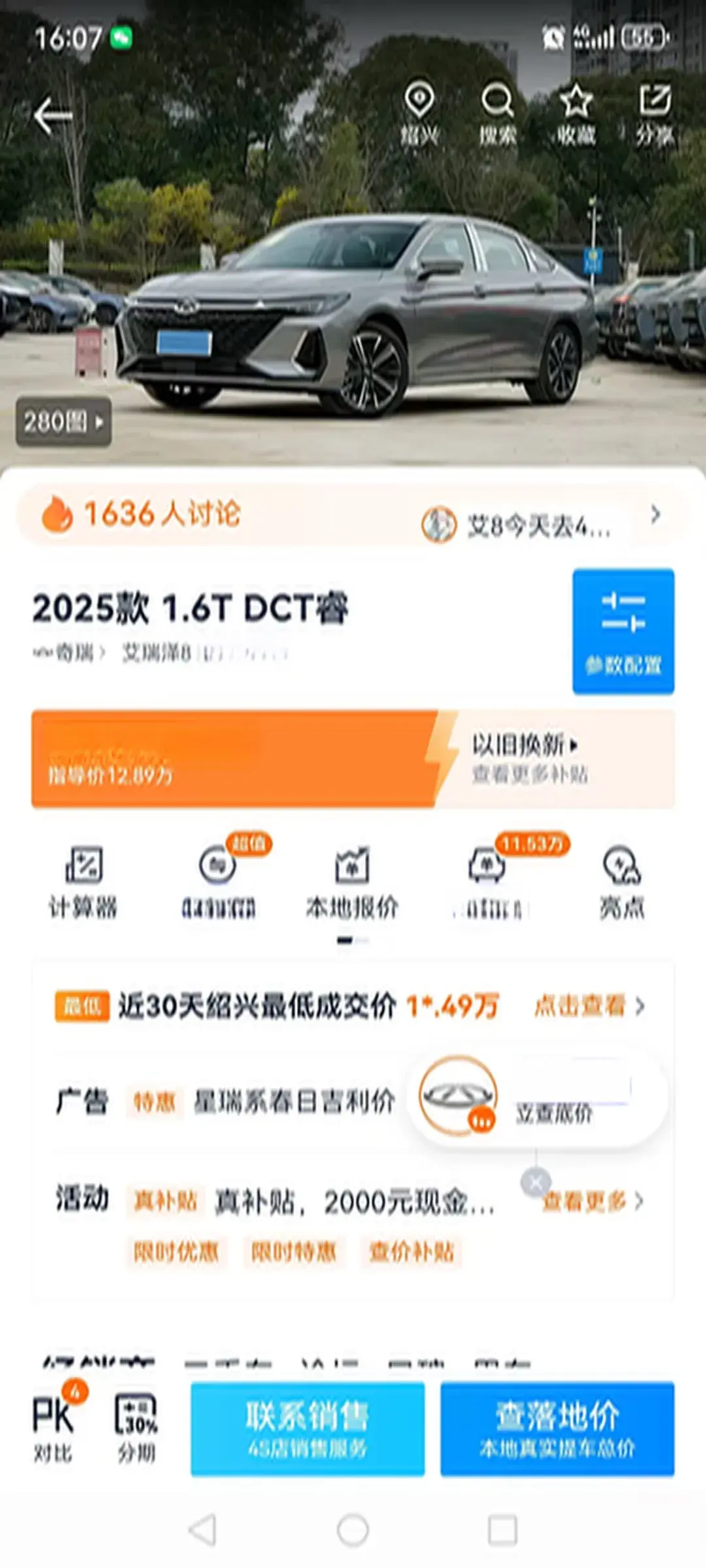Change the city from 绍兴
Image resolution: width=706 pixels, height=1568 pixels.
tap(419, 114)
